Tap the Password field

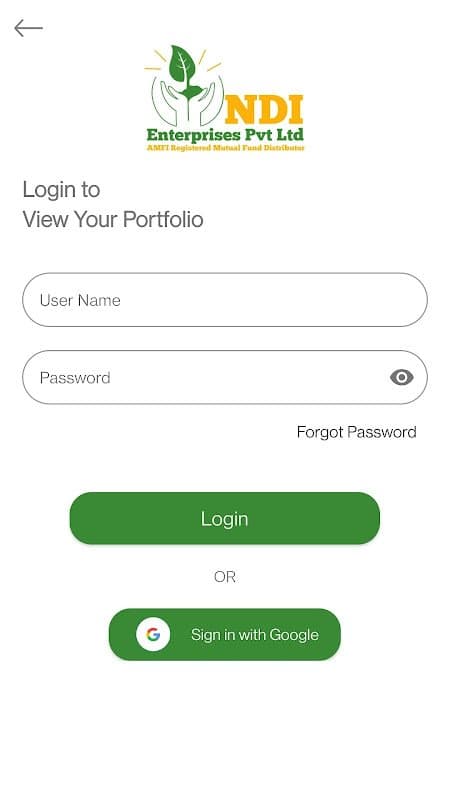tap(225, 378)
